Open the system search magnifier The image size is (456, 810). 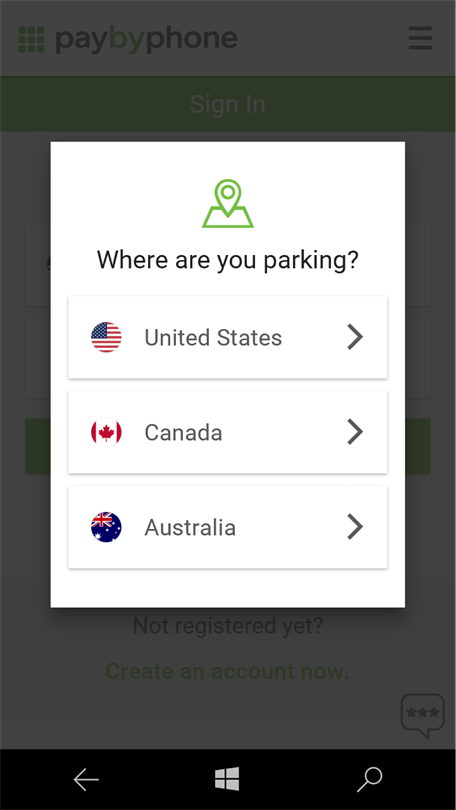(x=370, y=779)
